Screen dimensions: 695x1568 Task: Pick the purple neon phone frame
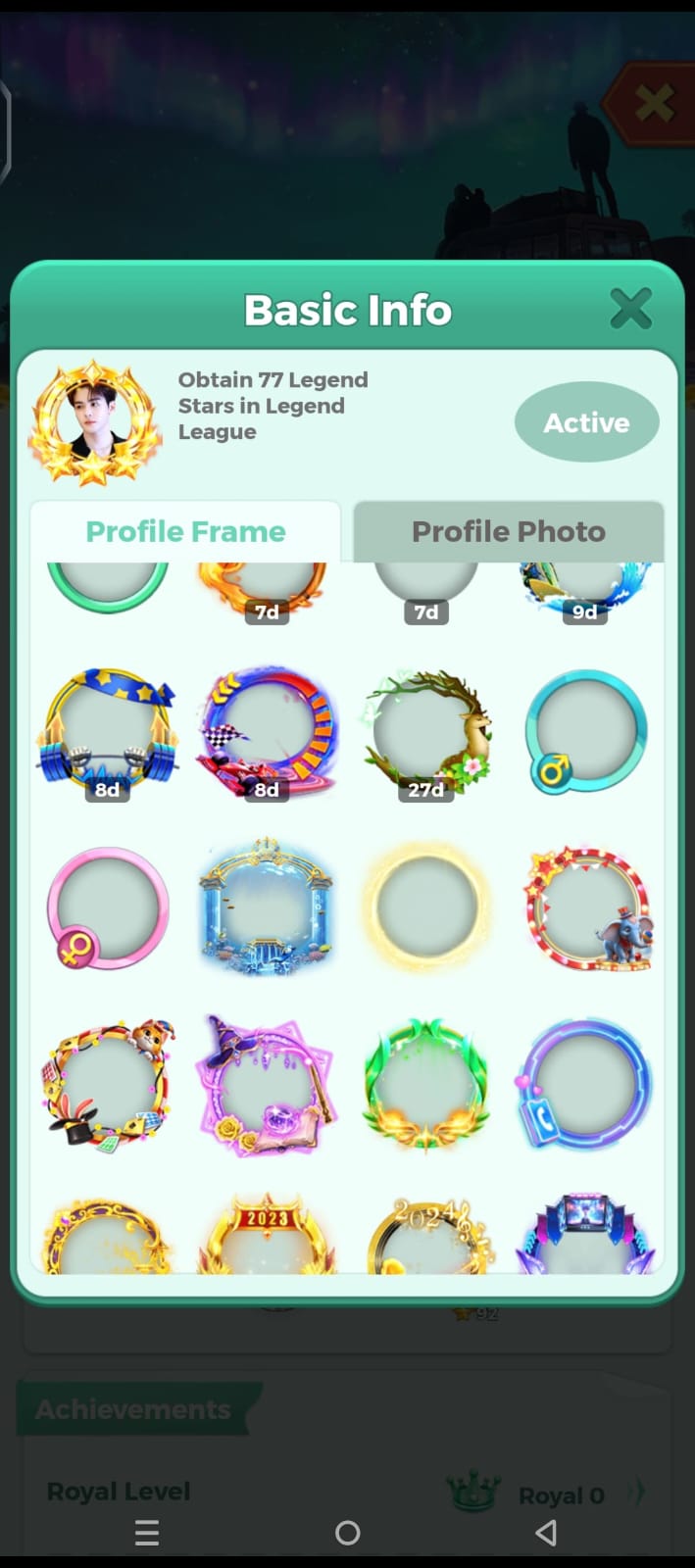tap(585, 1084)
